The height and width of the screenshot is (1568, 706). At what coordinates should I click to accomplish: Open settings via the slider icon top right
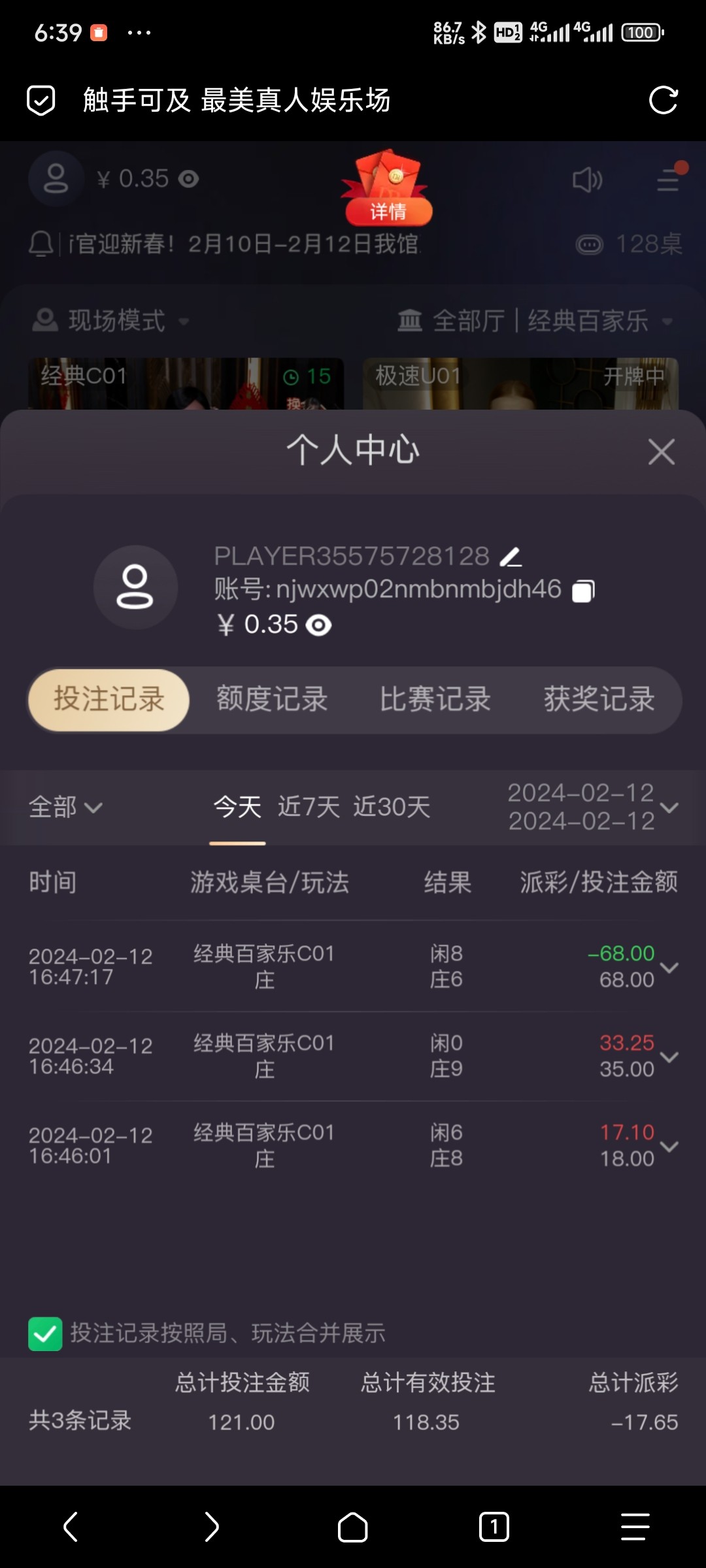click(x=667, y=180)
